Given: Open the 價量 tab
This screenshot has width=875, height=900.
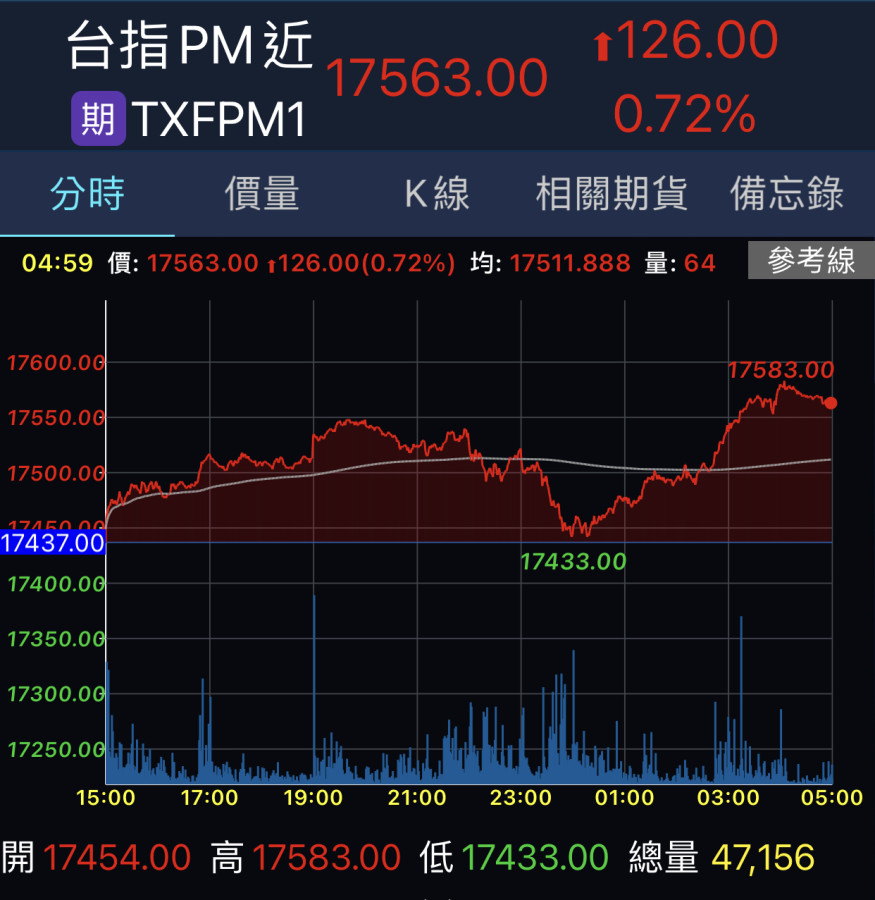Looking at the screenshot, I should point(262,194).
